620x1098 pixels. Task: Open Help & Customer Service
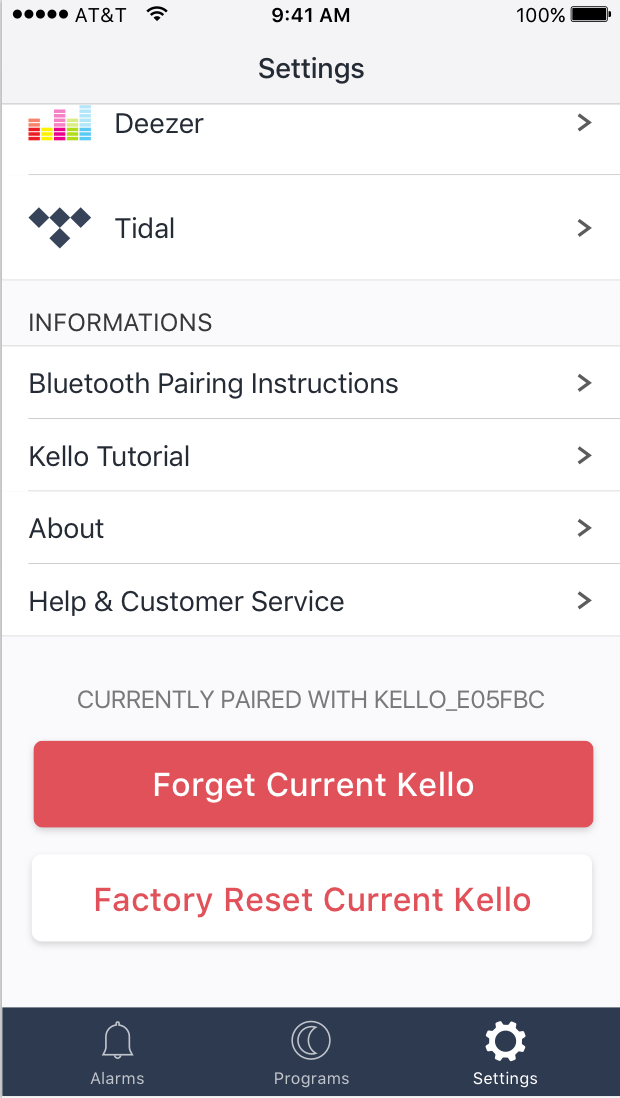click(x=310, y=601)
